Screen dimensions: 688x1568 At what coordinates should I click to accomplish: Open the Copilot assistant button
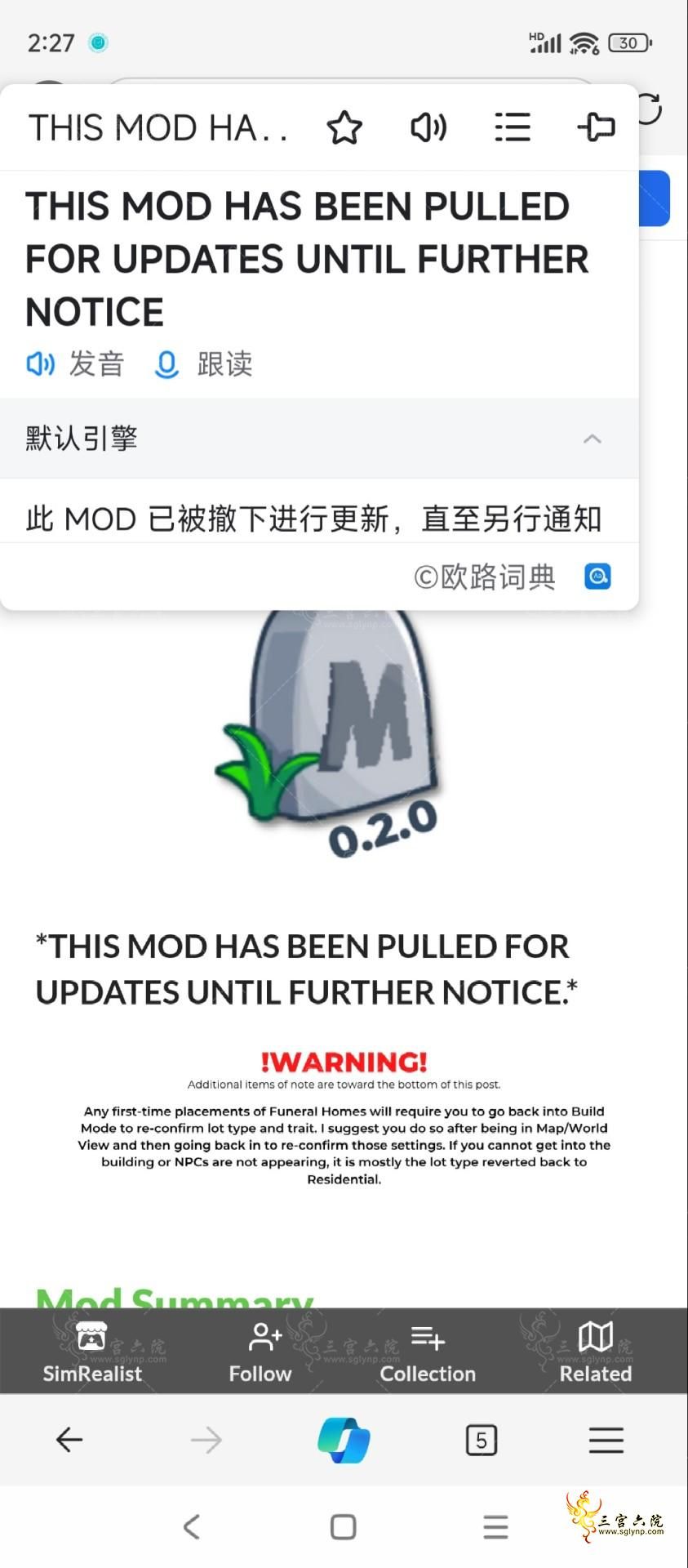344,1440
